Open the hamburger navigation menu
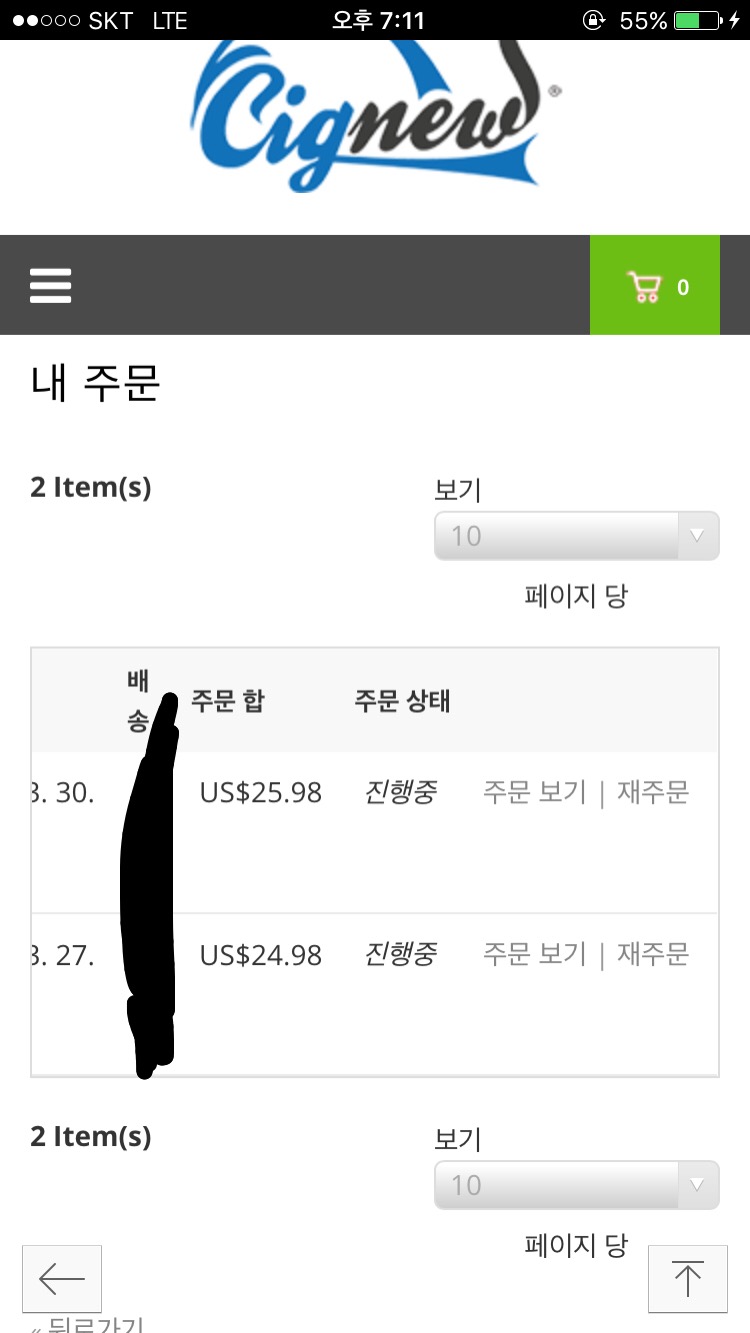Screen dimensions: 750x1333 (51, 286)
